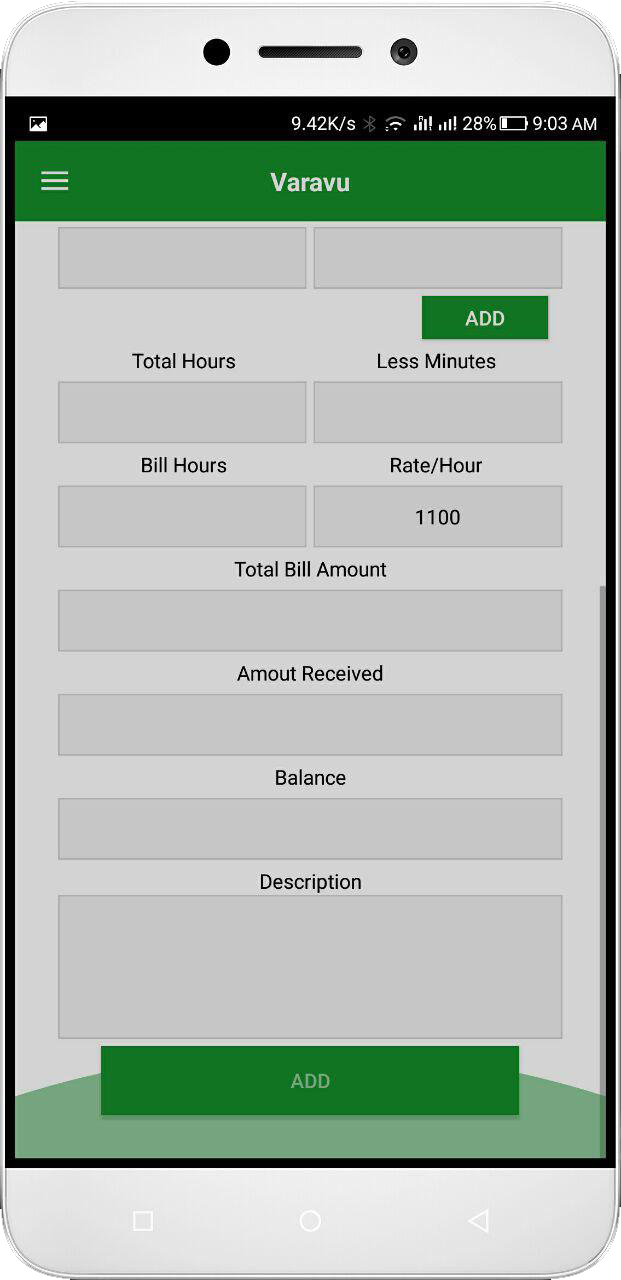Image resolution: width=621 pixels, height=1280 pixels.
Task: Tap the small ADD button above Less Minutes
Action: coord(485,318)
